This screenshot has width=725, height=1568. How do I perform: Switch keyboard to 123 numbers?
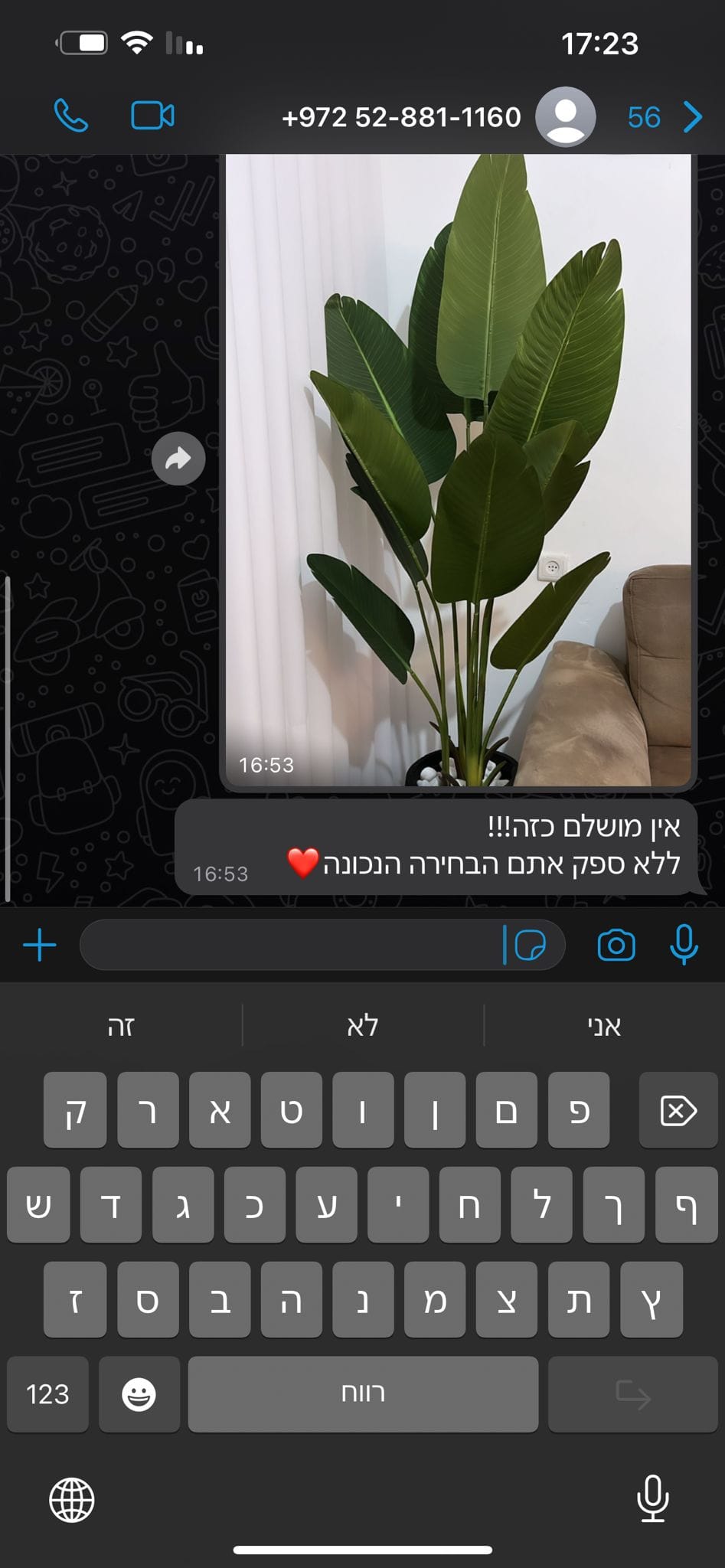coord(47,1393)
